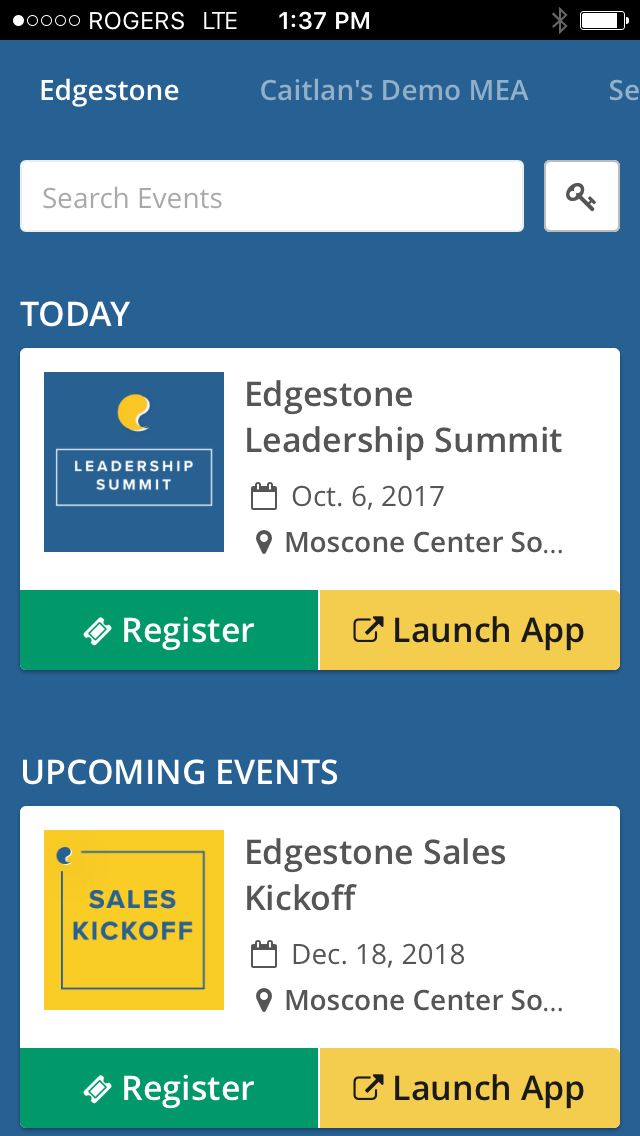Open the Edgestone Sales Kickoff card
This screenshot has width=640, height=1136.
[x=320, y=927]
